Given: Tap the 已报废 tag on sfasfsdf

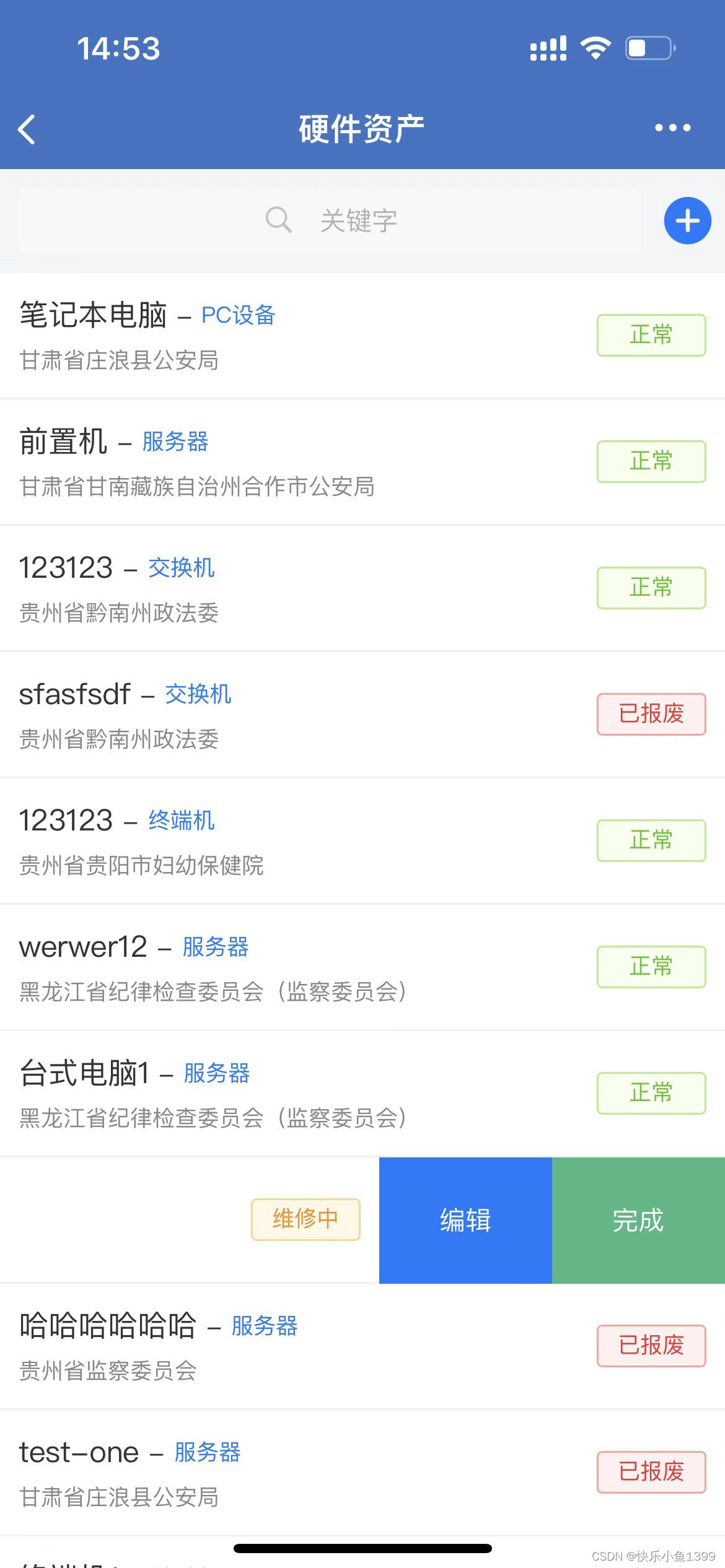Looking at the screenshot, I should point(651,714).
